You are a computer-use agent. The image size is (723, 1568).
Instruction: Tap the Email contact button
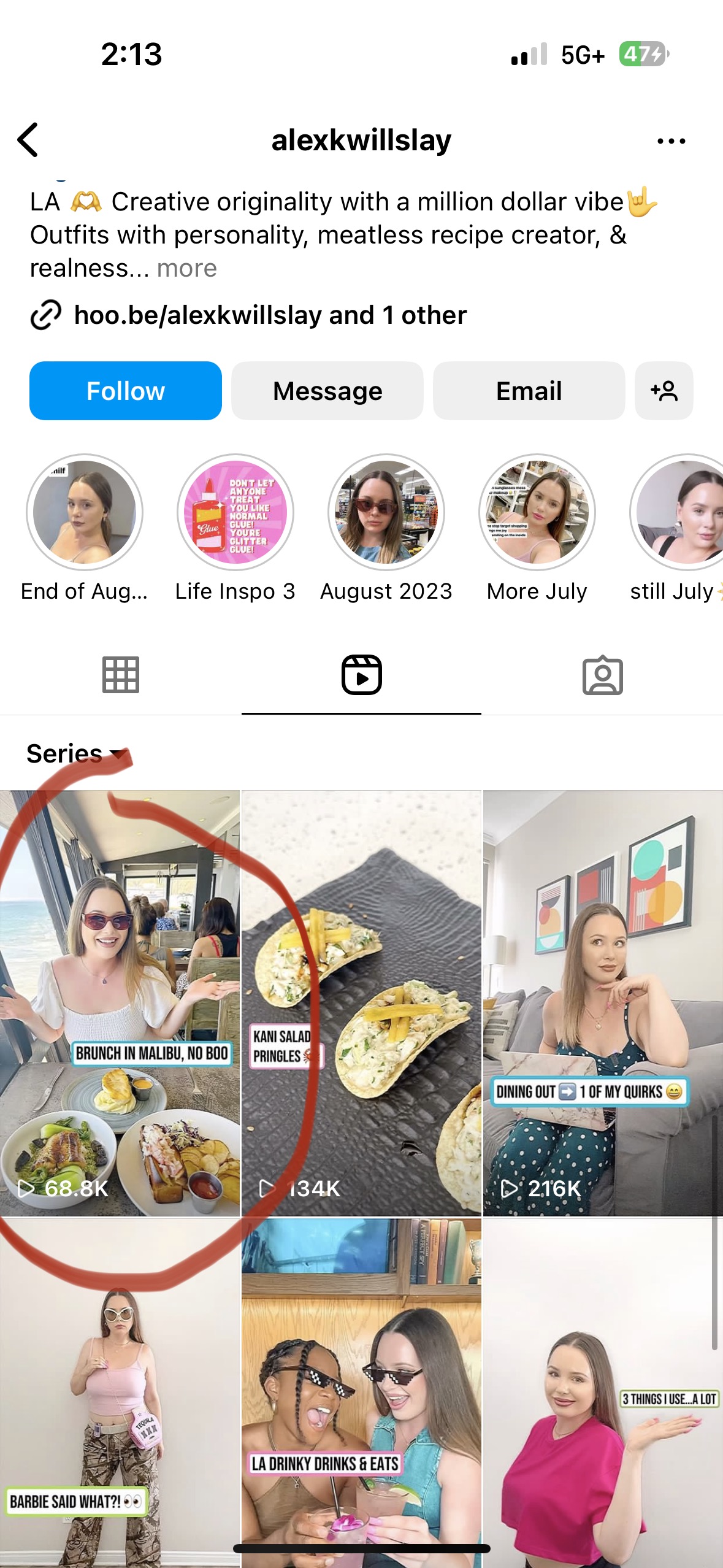[x=529, y=391]
